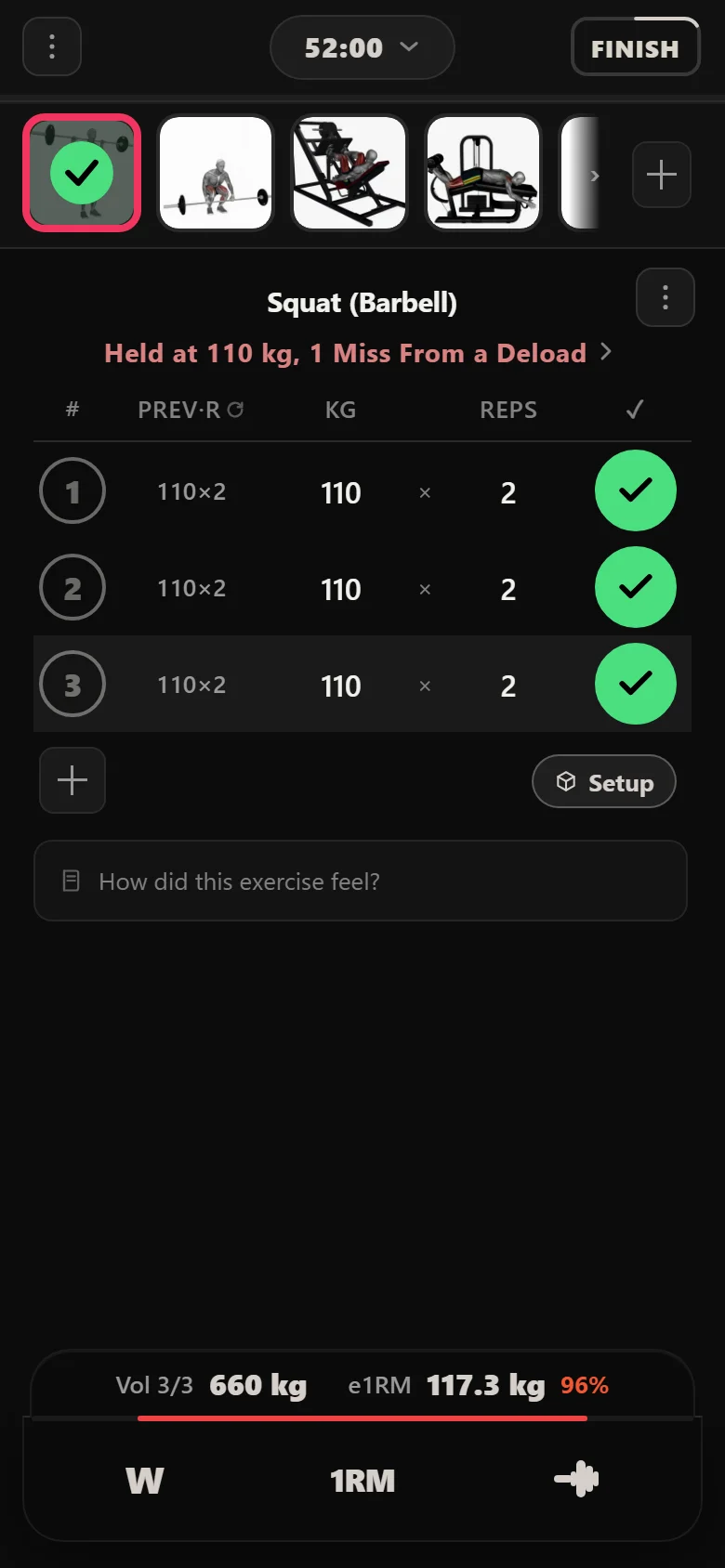Add another set to Squat

point(72,780)
